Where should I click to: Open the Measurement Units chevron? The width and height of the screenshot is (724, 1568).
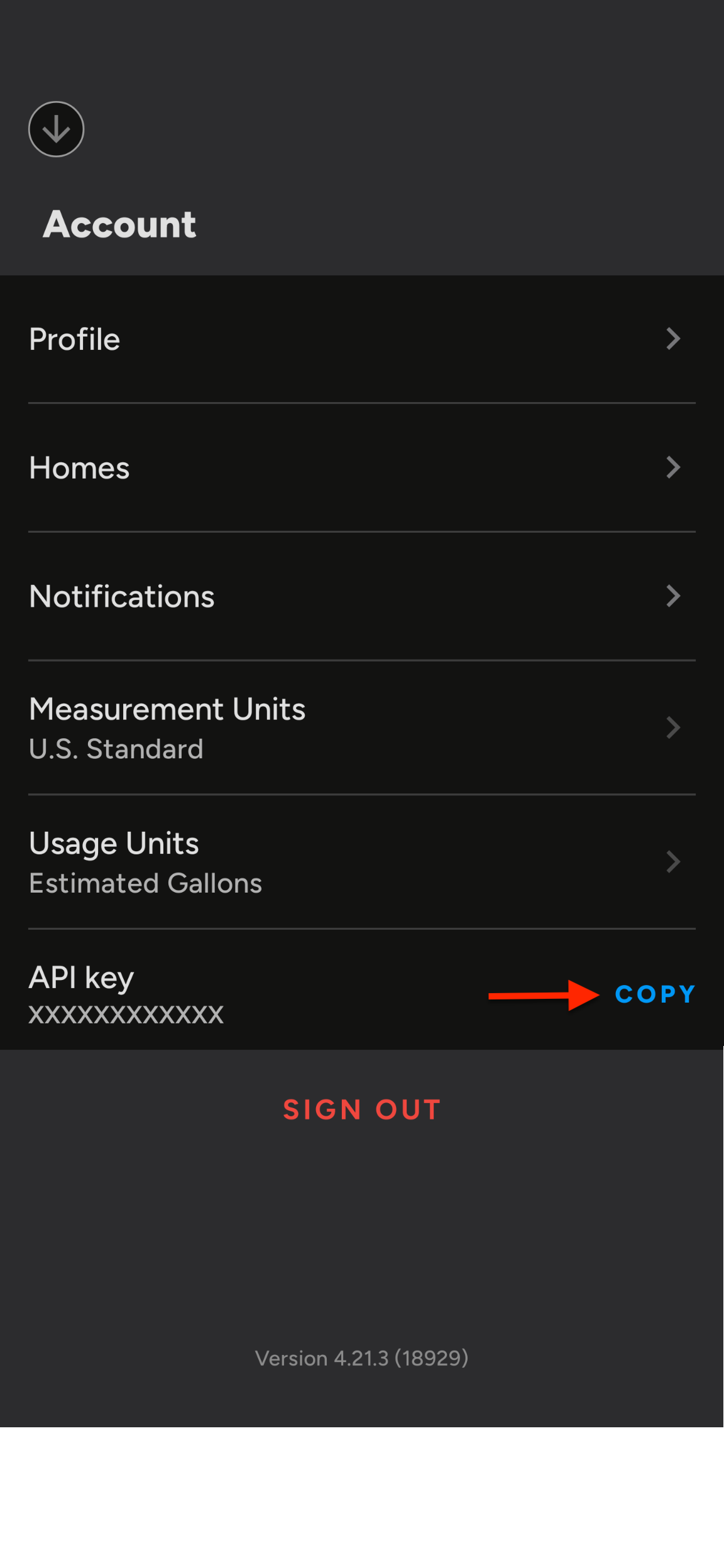coord(673,727)
